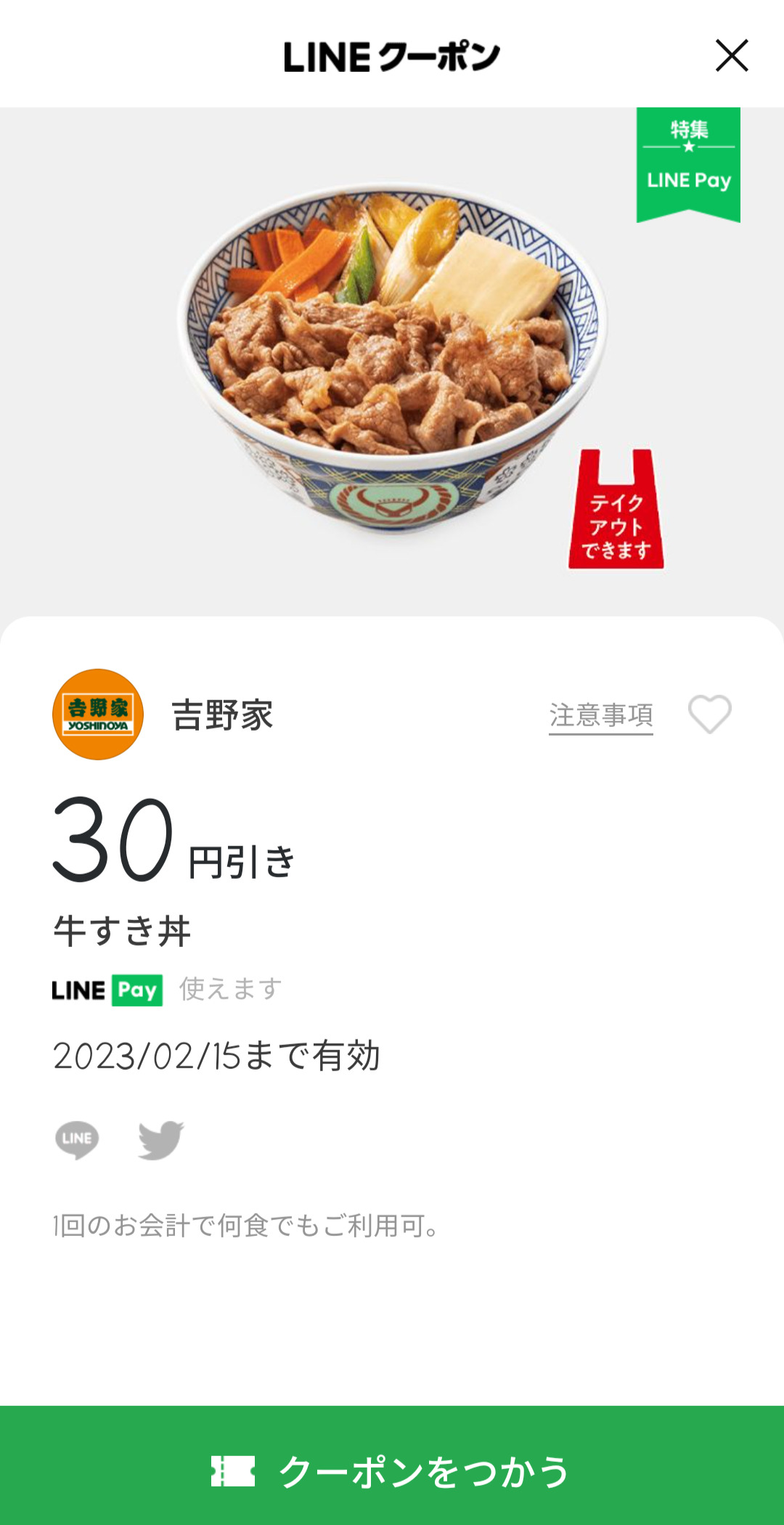Open the 注意事項 notes link
Image resolution: width=784 pixels, height=1525 pixels.
(x=601, y=716)
